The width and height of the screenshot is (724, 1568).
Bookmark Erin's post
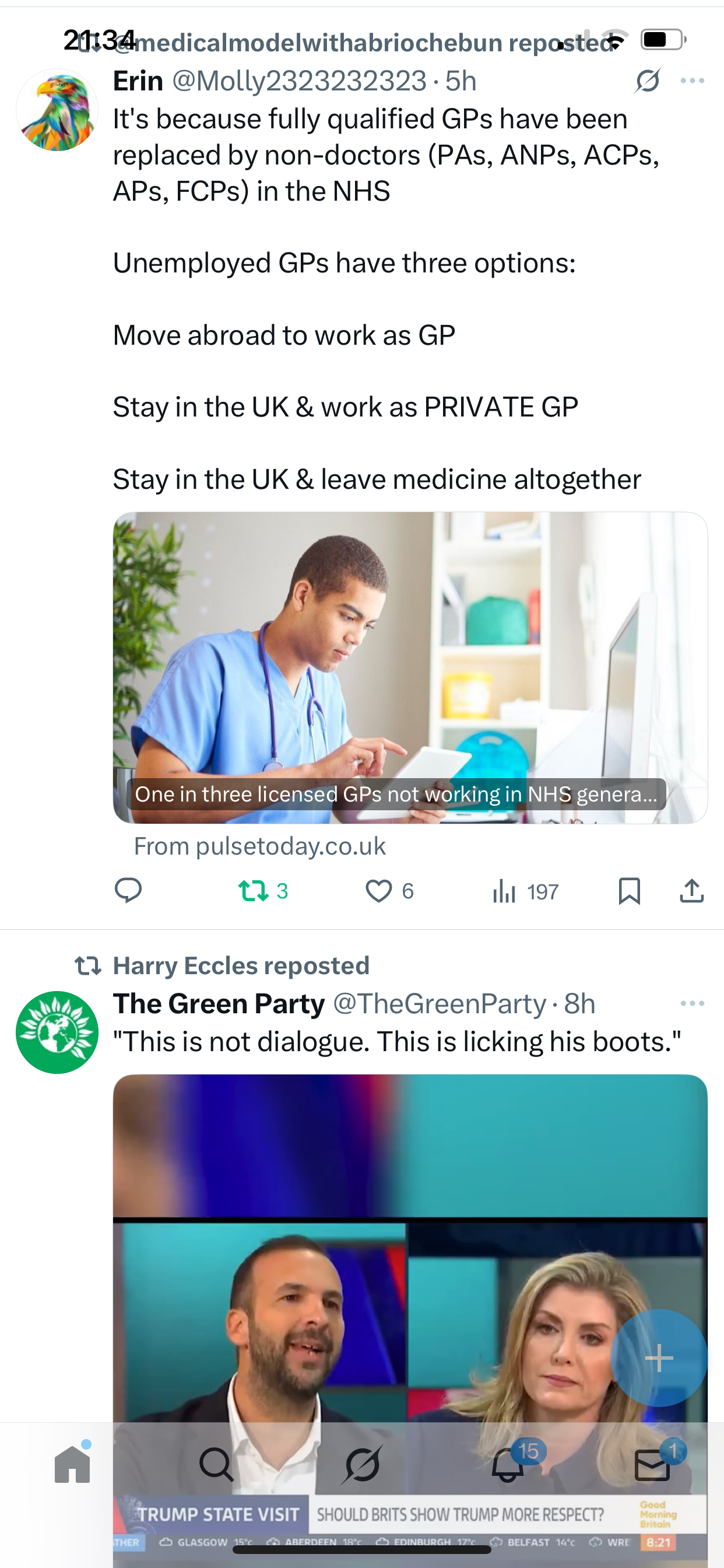tap(629, 891)
